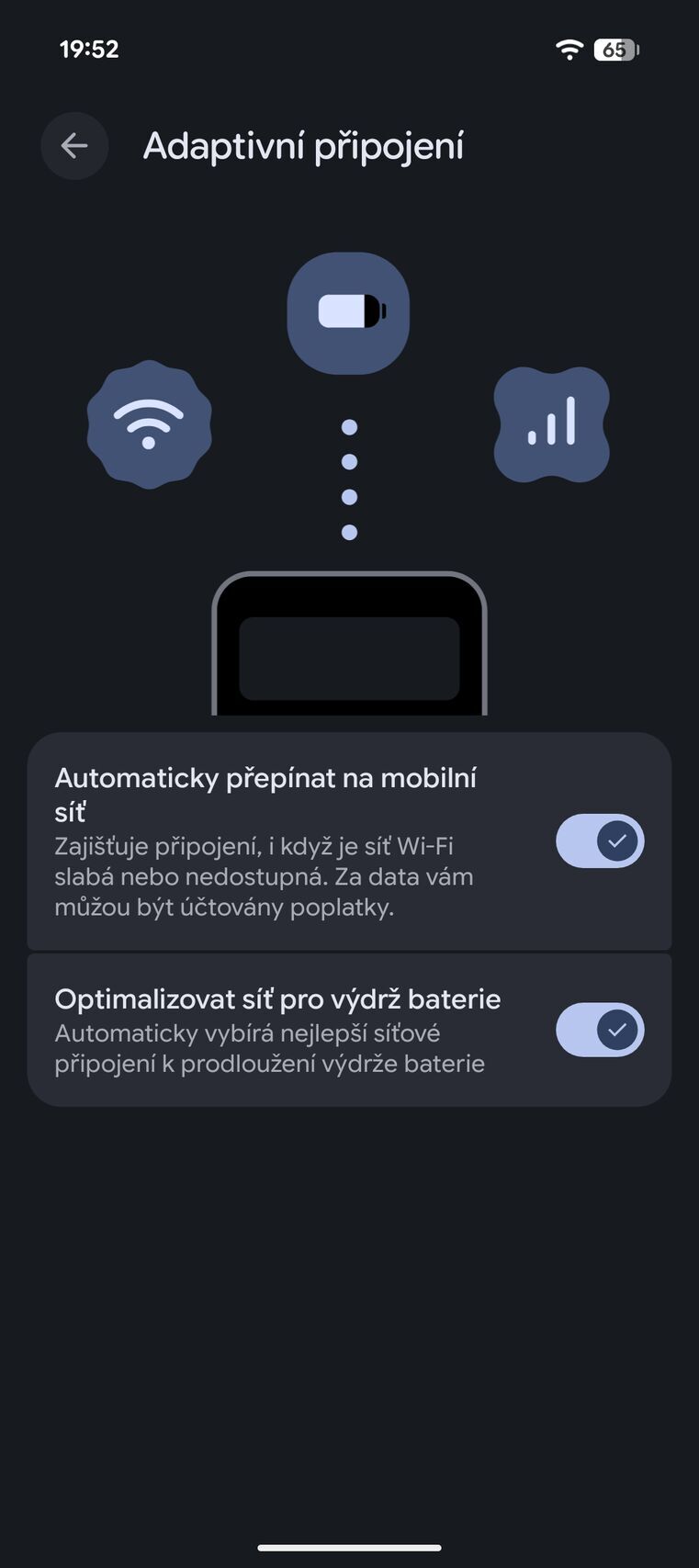
Task: Tap the Wi-Fi icon in the status bar
Action: 569,50
